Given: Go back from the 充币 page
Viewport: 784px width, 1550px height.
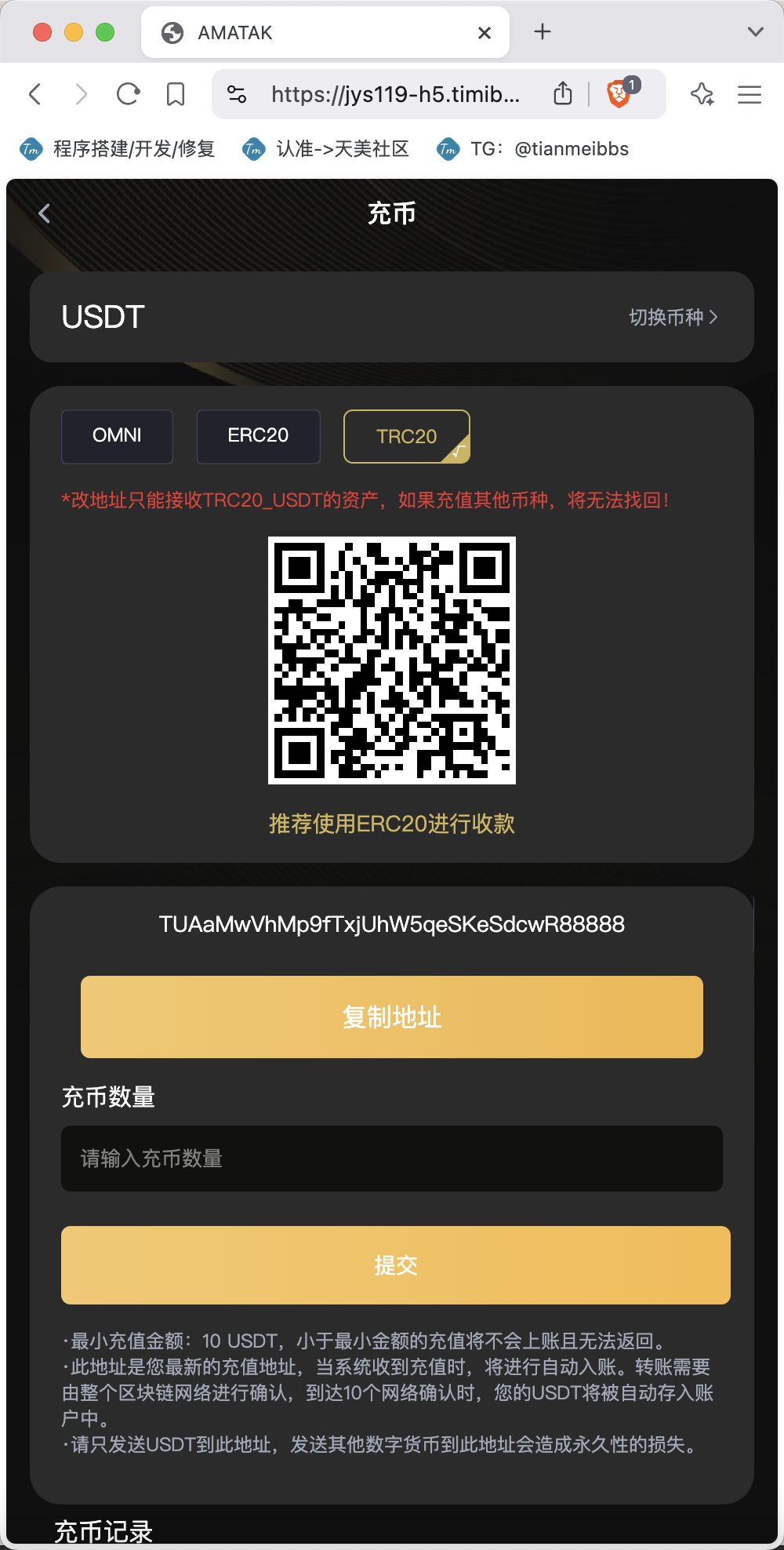Looking at the screenshot, I should pos(45,213).
